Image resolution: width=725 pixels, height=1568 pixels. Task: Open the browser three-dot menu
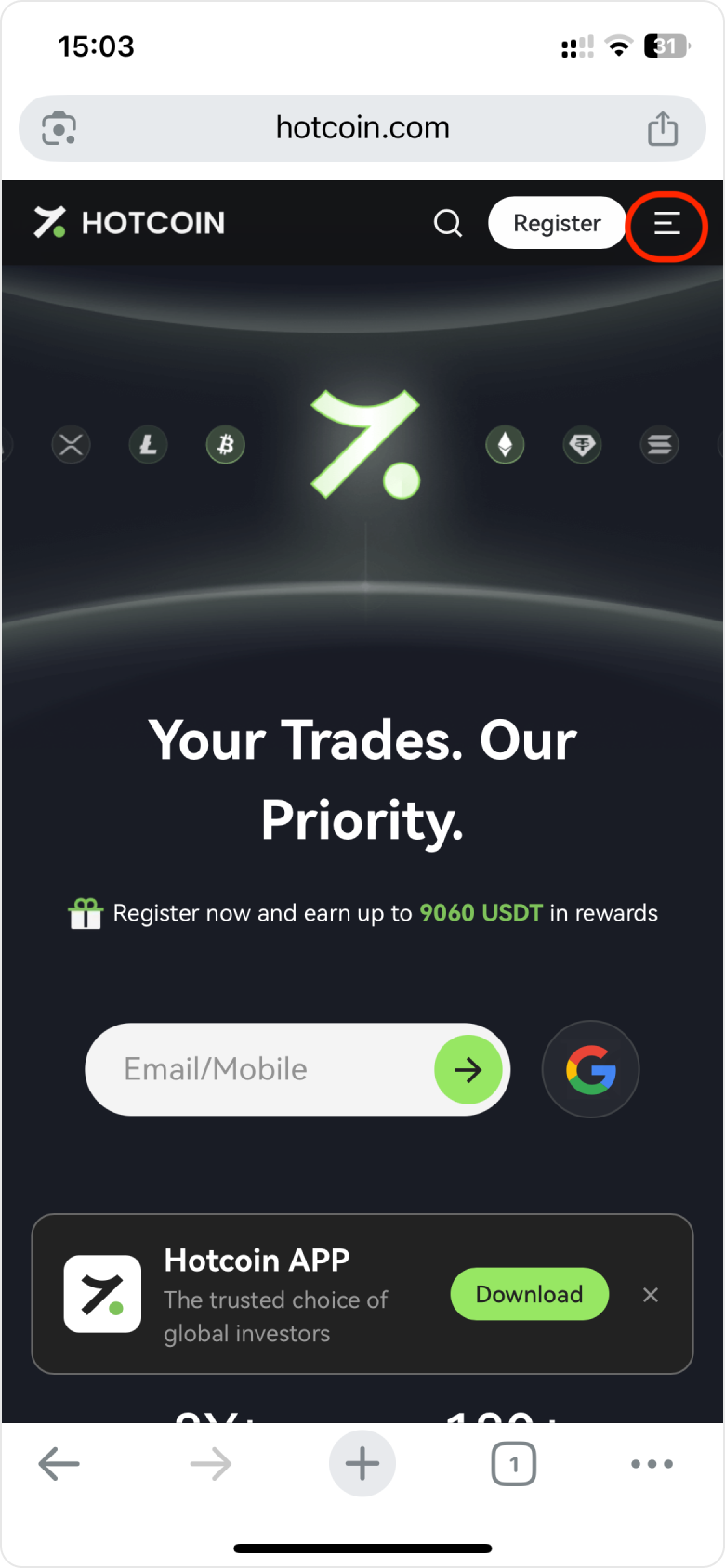[x=652, y=1465]
